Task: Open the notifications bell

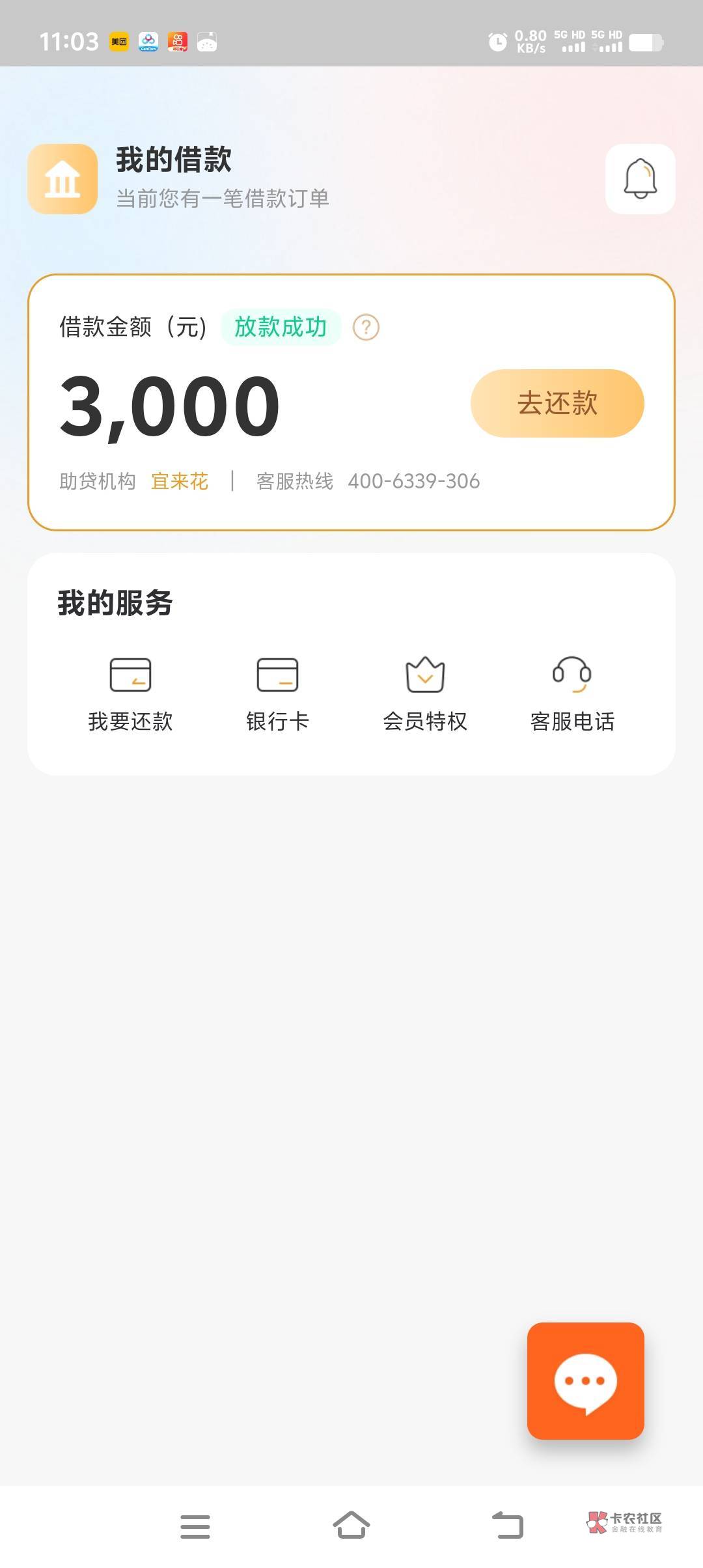Action: click(x=640, y=179)
